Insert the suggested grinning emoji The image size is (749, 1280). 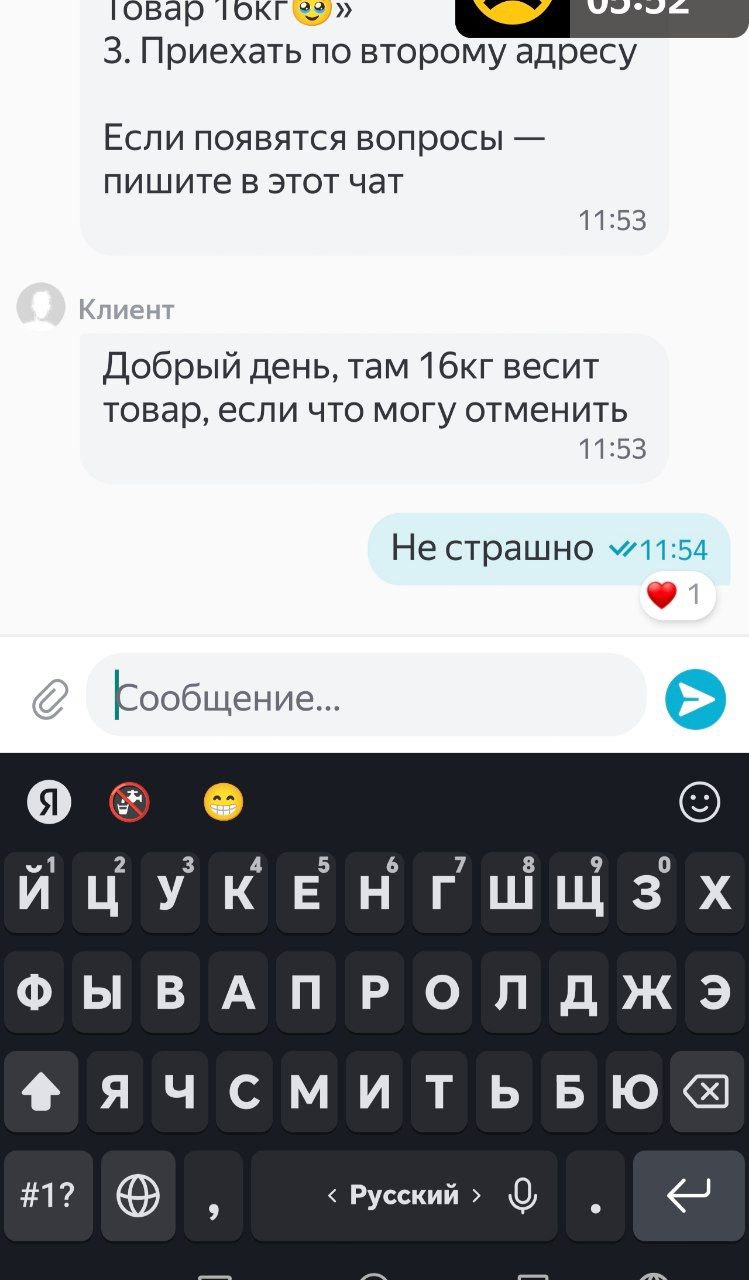coord(223,802)
